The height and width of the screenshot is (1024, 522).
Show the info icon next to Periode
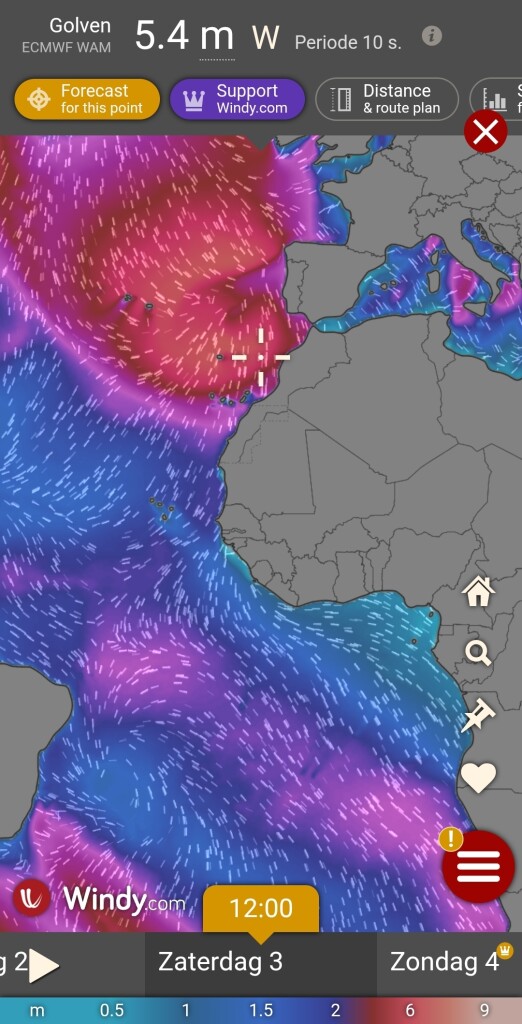coord(431,36)
